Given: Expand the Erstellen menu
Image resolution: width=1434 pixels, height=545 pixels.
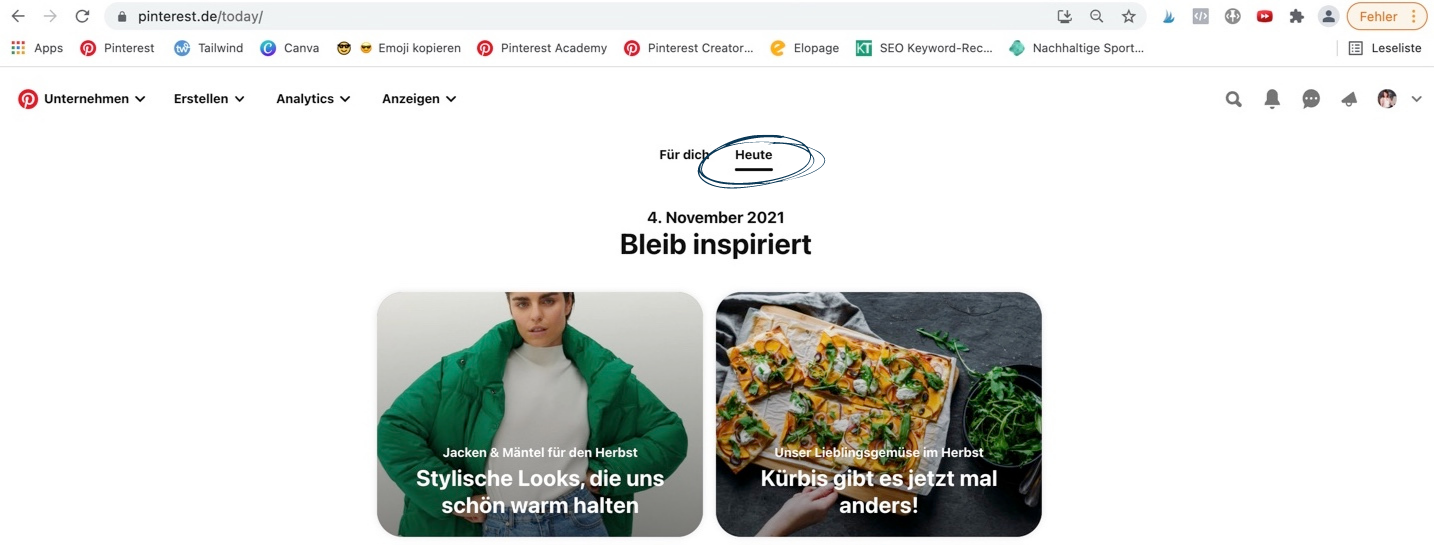Looking at the screenshot, I should click(209, 99).
